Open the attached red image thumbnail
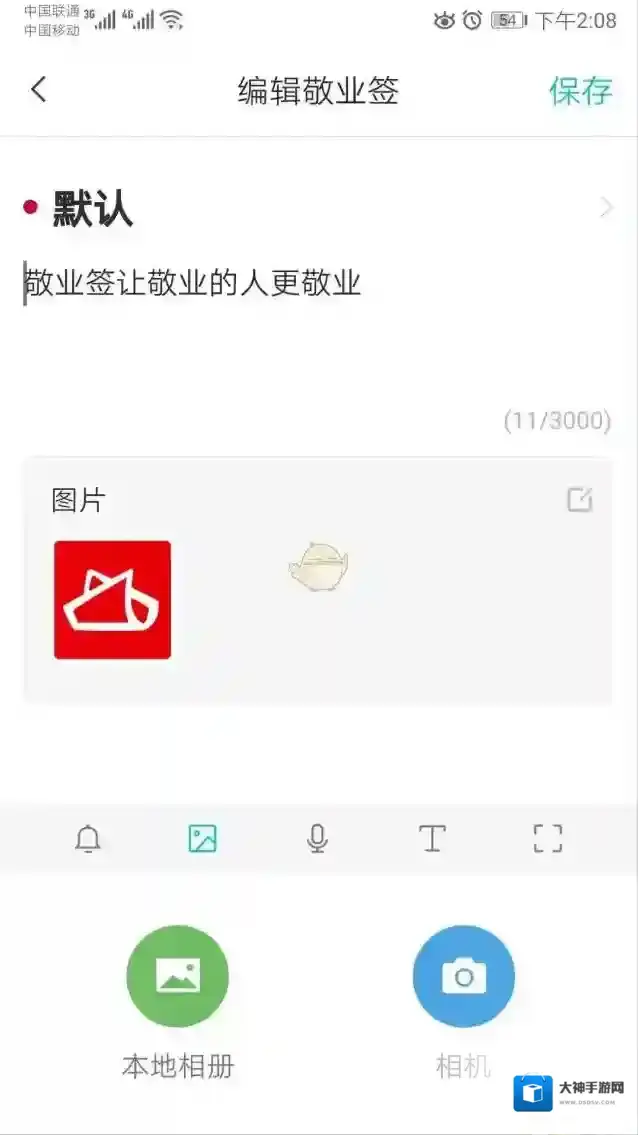 (x=112, y=600)
